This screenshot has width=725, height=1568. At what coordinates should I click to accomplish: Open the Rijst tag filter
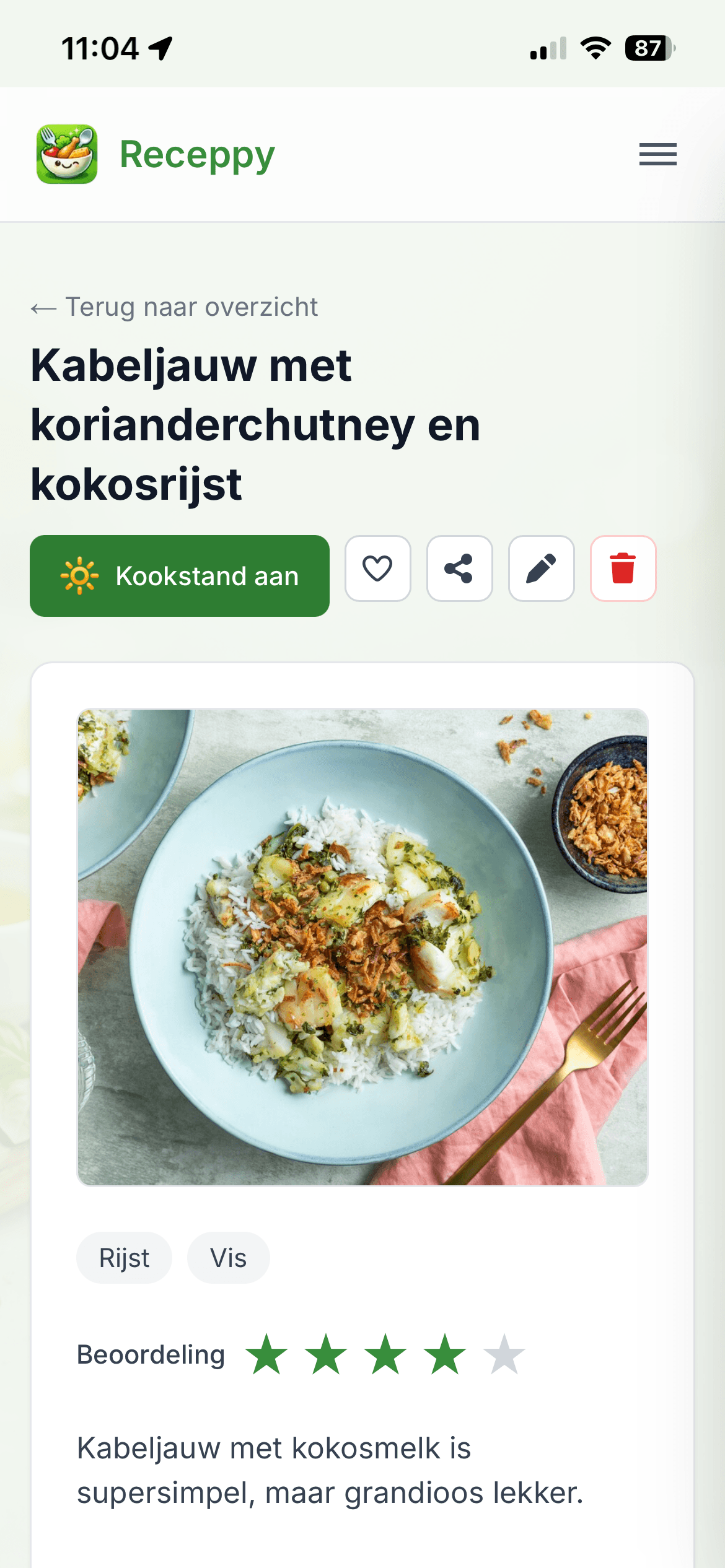pos(124,1257)
